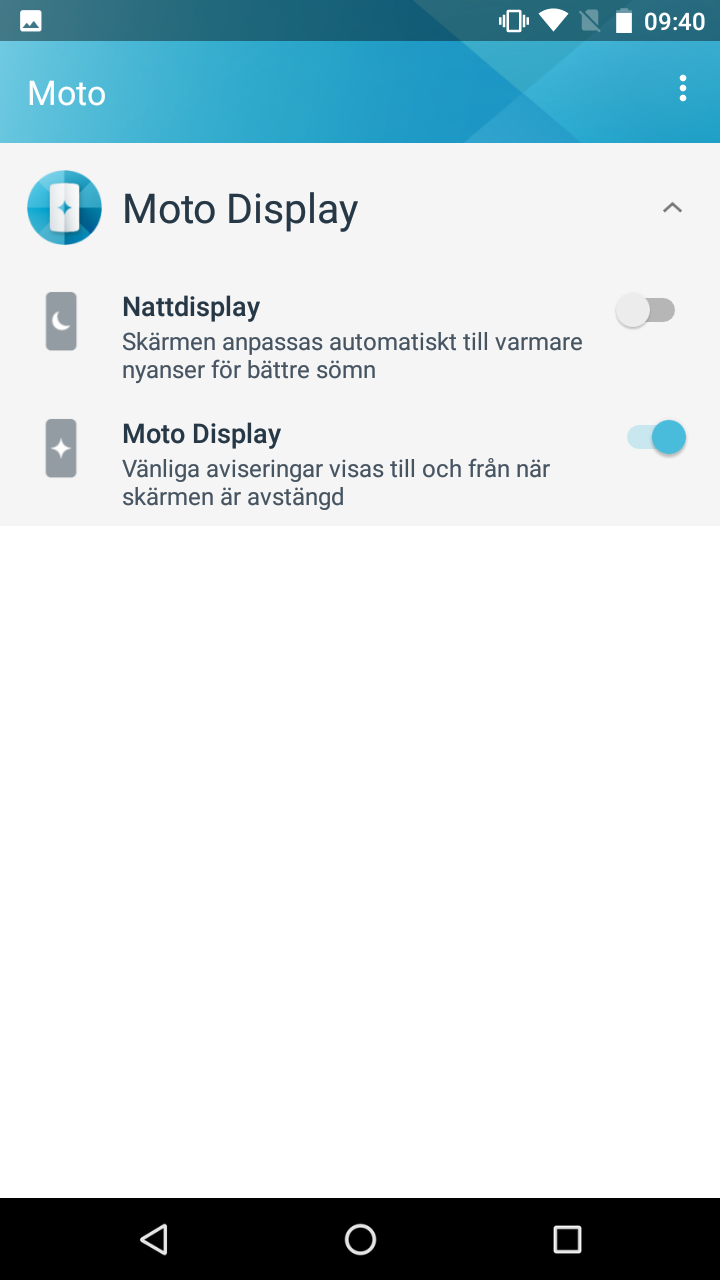Return to the home screen

tap(360, 1240)
